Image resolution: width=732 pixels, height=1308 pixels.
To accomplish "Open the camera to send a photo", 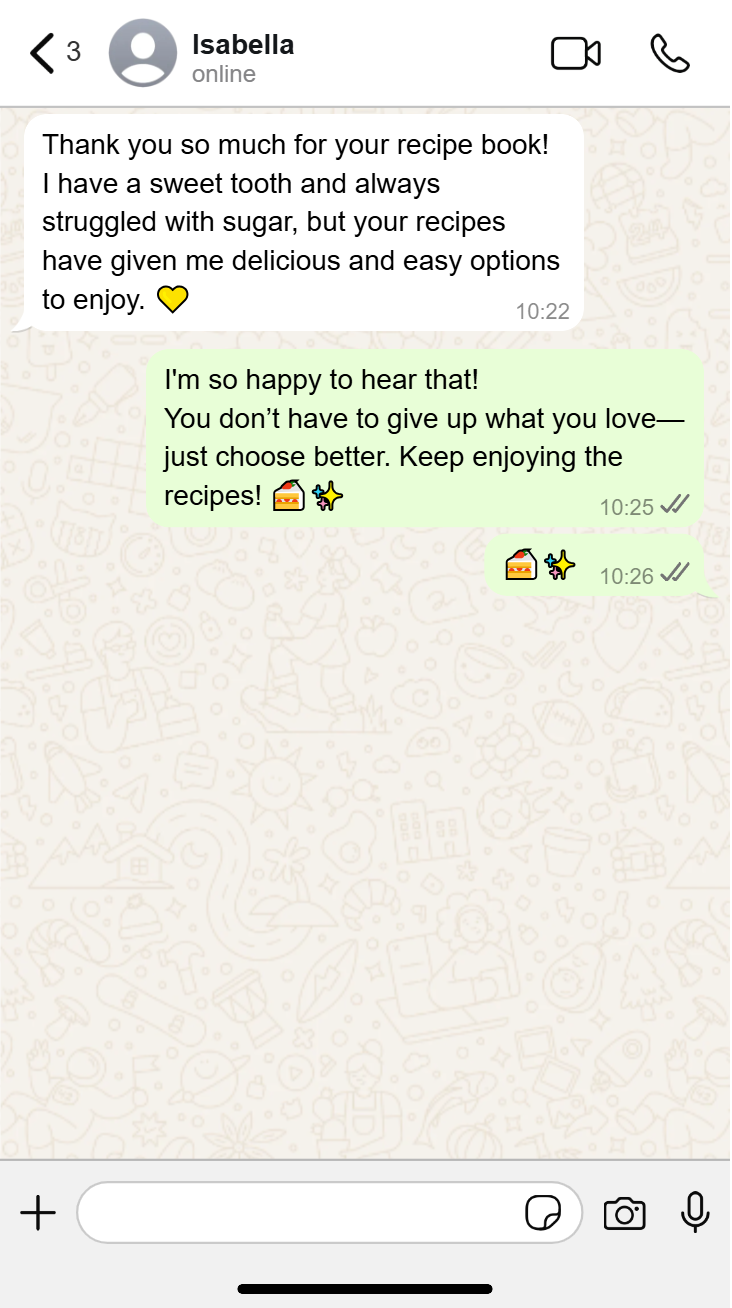I will click(624, 1214).
